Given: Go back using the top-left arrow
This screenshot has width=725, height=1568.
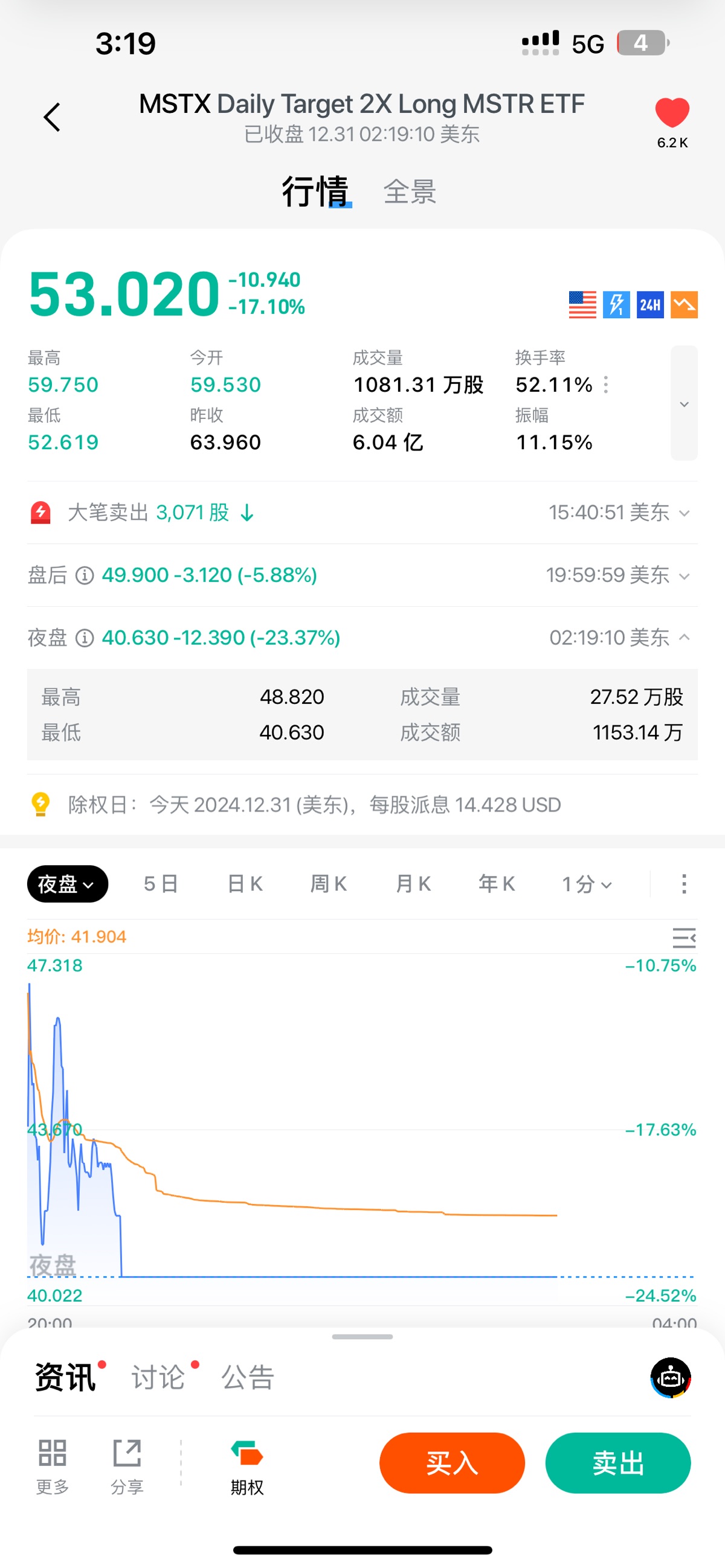Looking at the screenshot, I should pos(53,117).
